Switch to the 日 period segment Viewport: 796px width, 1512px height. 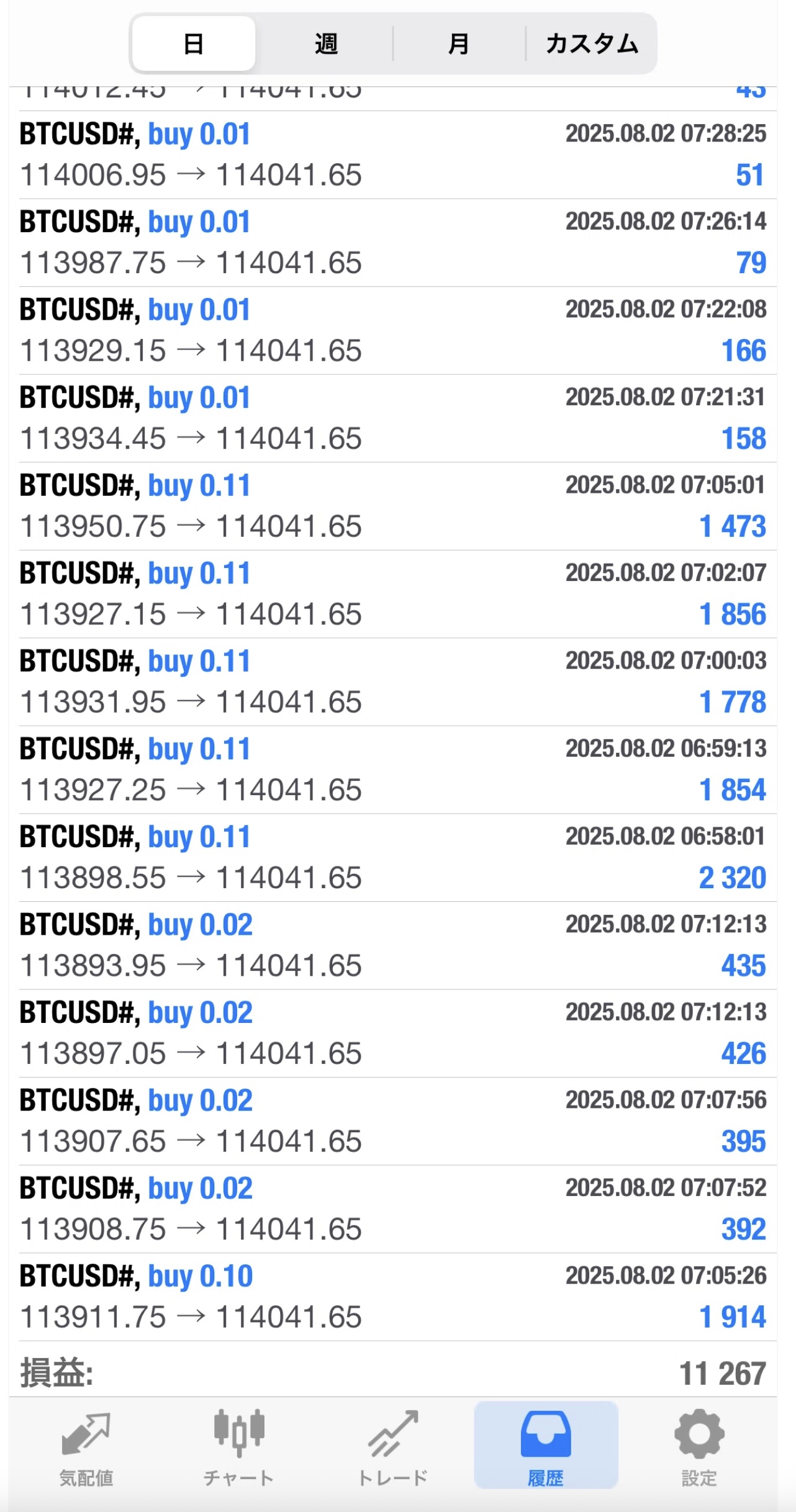[x=194, y=44]
